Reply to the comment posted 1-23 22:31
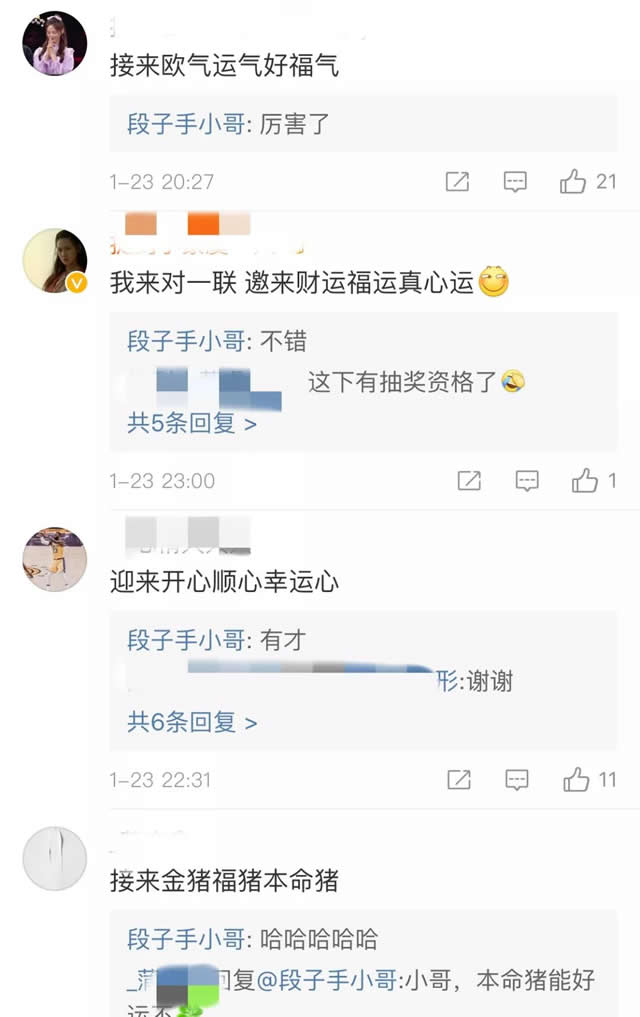640x1017 pixels. 517,780
